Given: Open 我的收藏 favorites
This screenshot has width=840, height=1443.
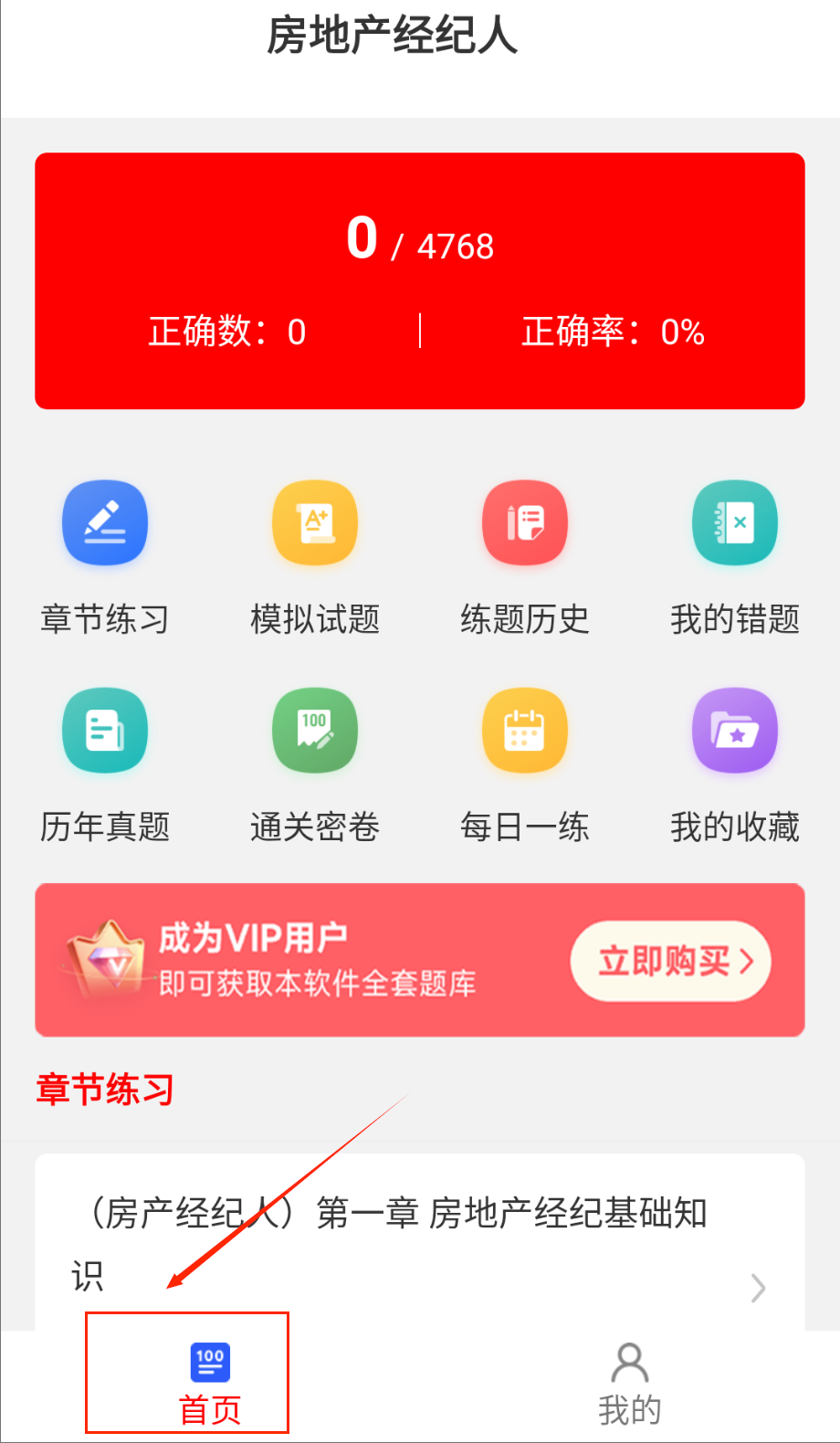Looking at the screenshot, I should pos(735,731).
